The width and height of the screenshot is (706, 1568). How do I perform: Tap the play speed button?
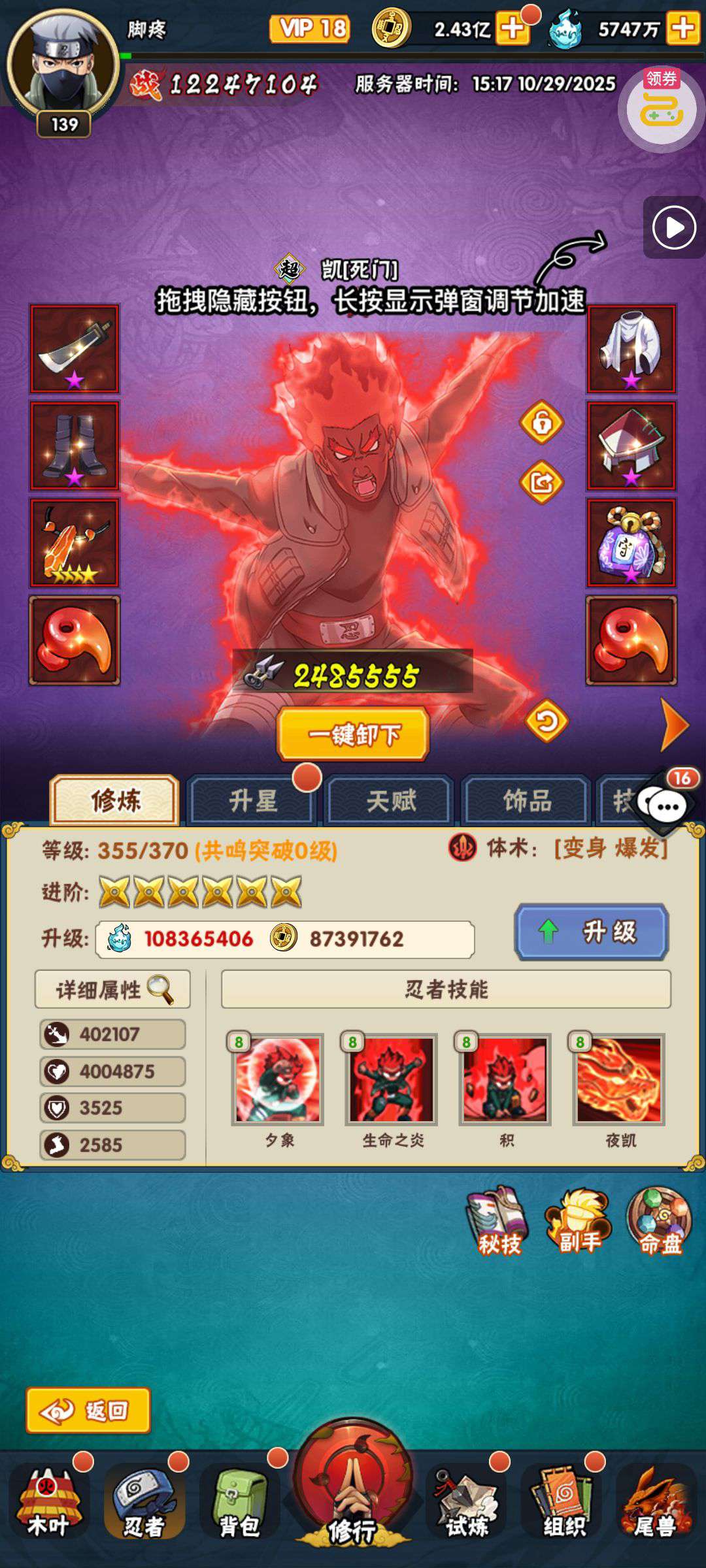[674, 228]
